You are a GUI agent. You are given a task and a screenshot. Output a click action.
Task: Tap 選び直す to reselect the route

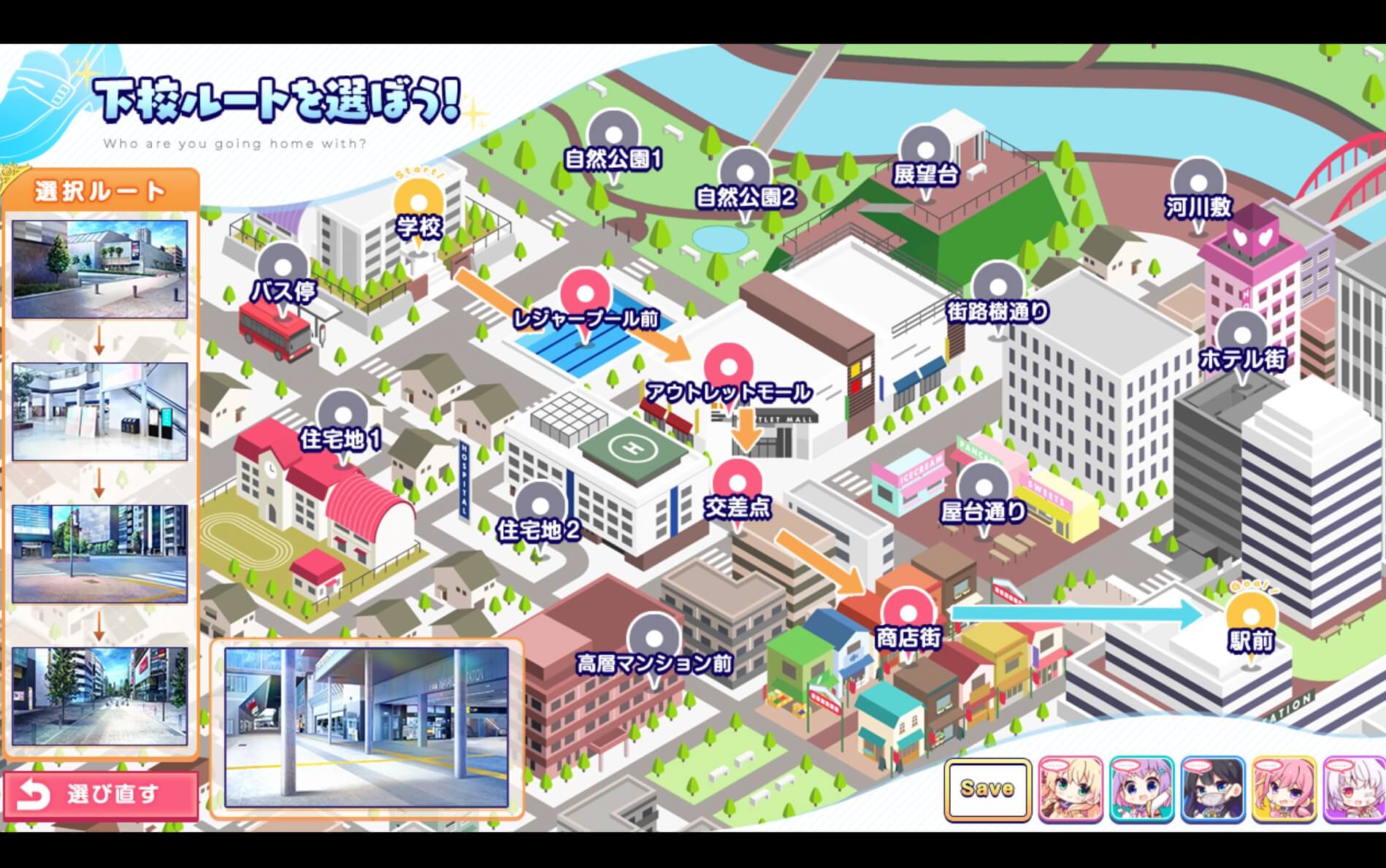101,794
